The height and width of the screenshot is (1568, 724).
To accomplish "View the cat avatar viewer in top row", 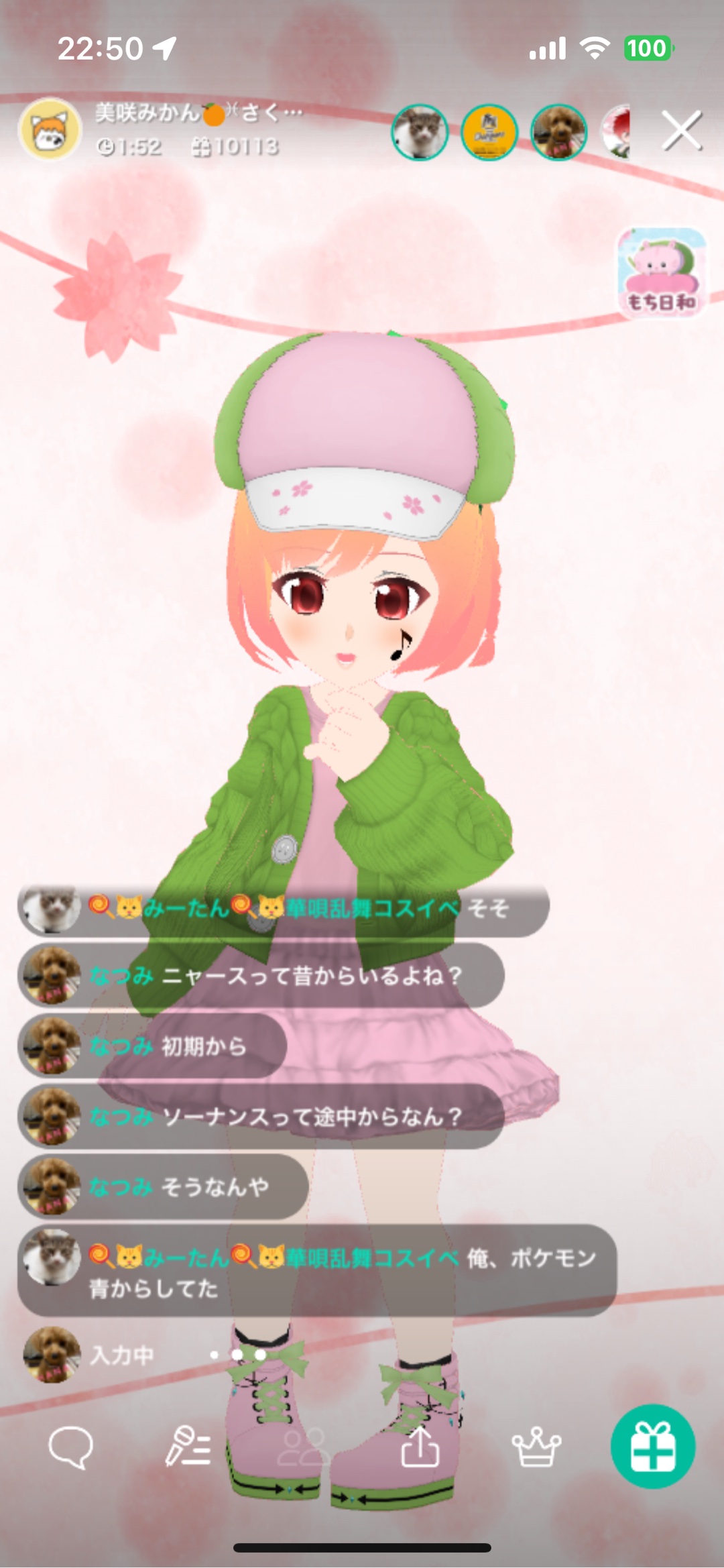I will [420, 132].
